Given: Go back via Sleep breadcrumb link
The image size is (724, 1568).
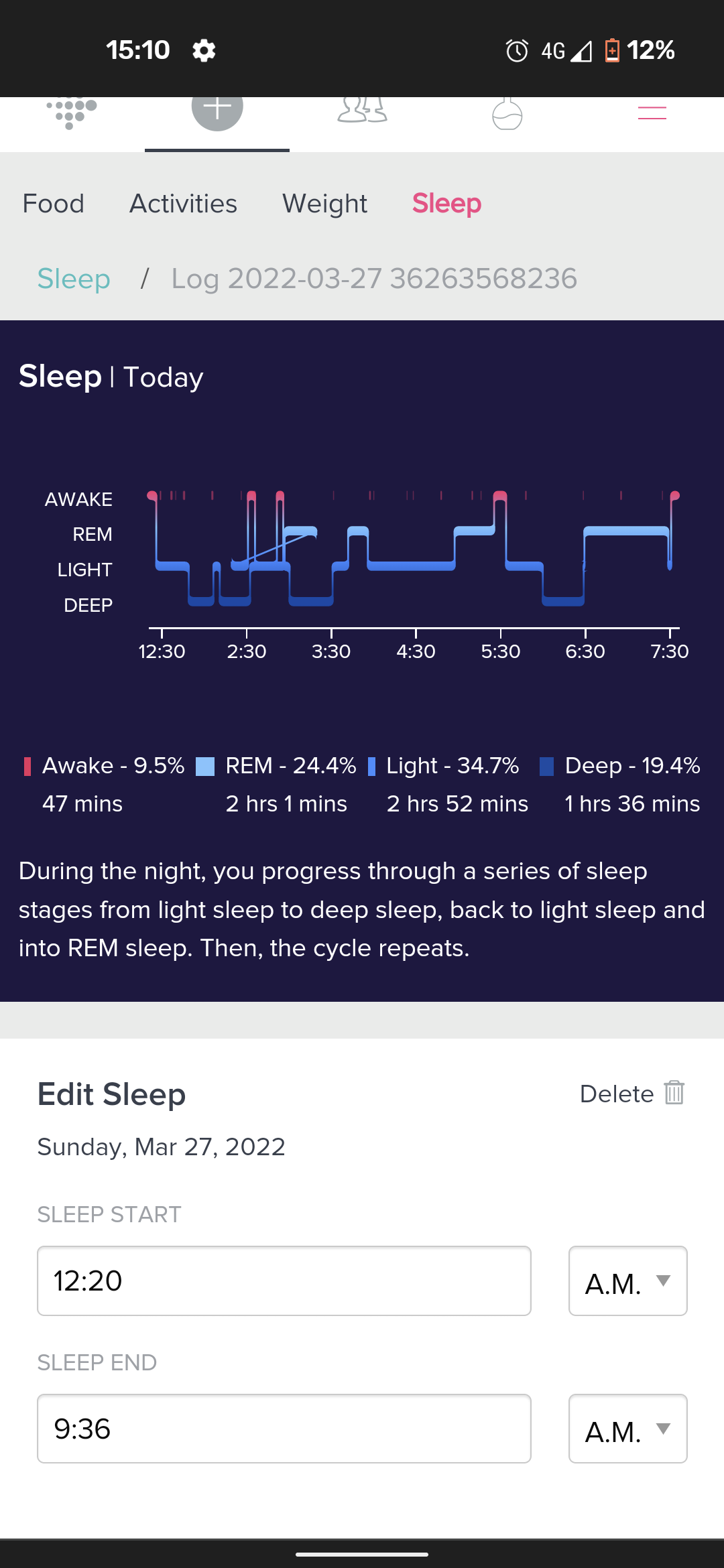Looking at the screenshot, I should tap(74, 279).
